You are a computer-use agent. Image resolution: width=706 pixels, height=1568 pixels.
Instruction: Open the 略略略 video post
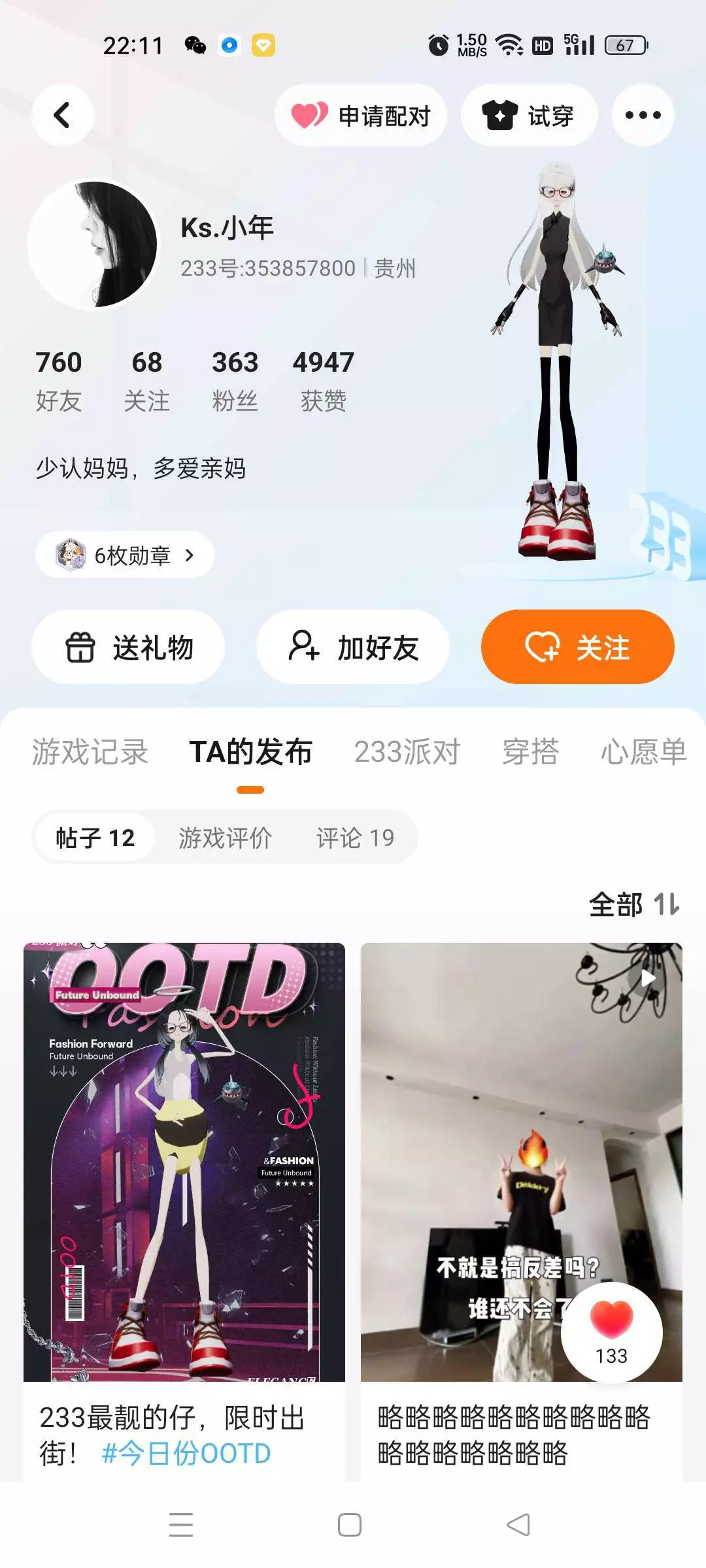510,1111
